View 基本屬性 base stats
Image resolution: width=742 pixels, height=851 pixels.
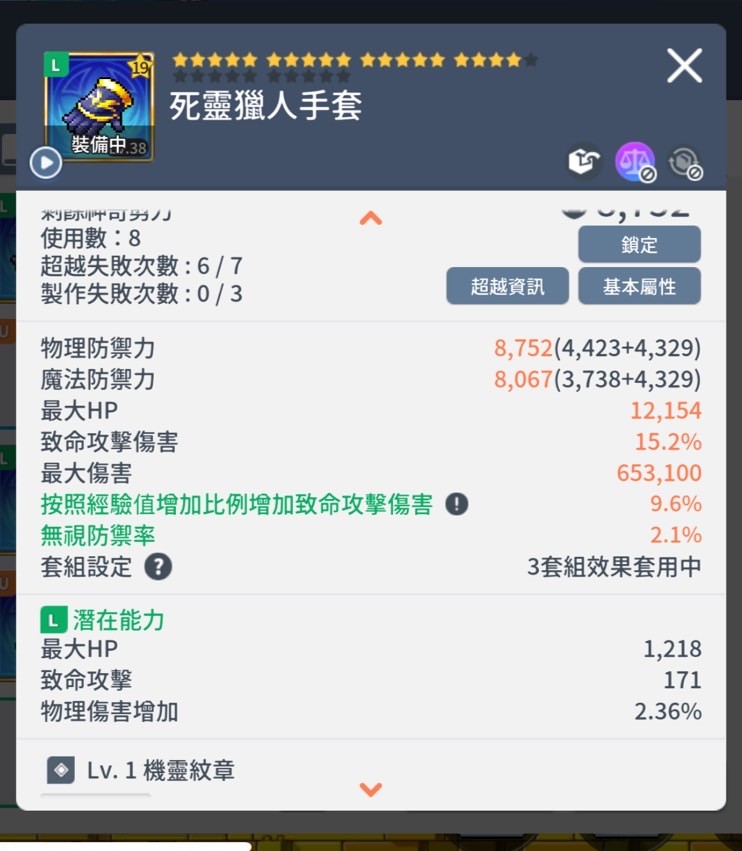coord(639,286)
